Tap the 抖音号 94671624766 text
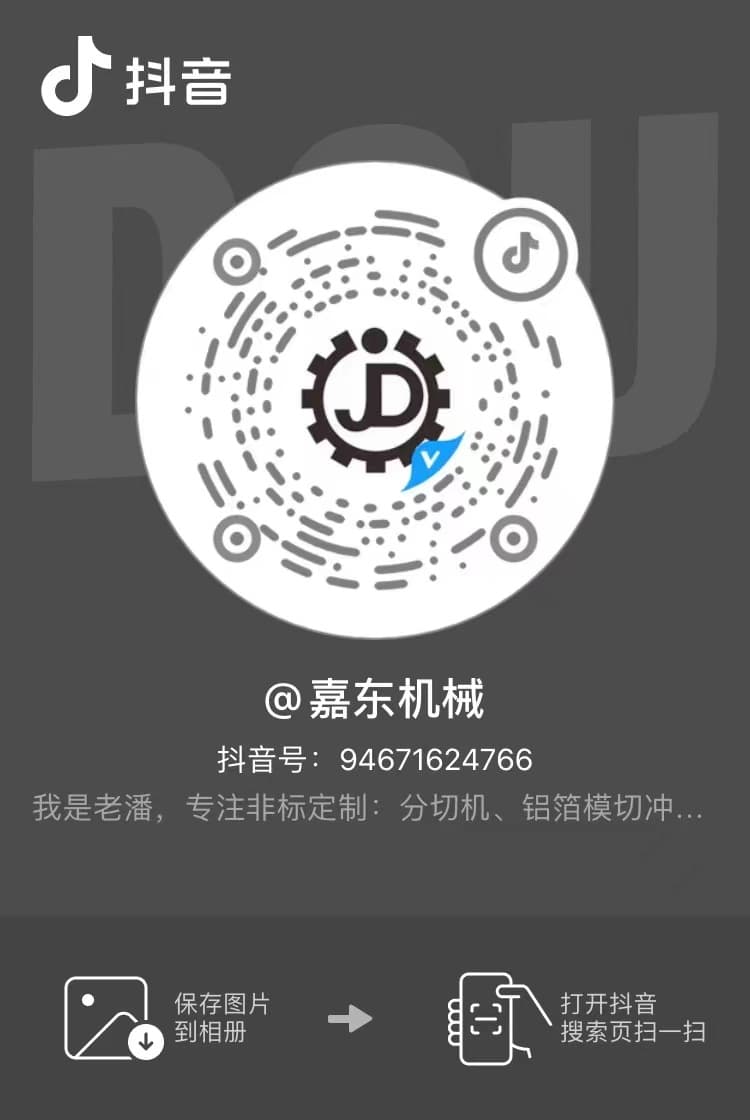750x1120 pixels. tap(375, 760)
